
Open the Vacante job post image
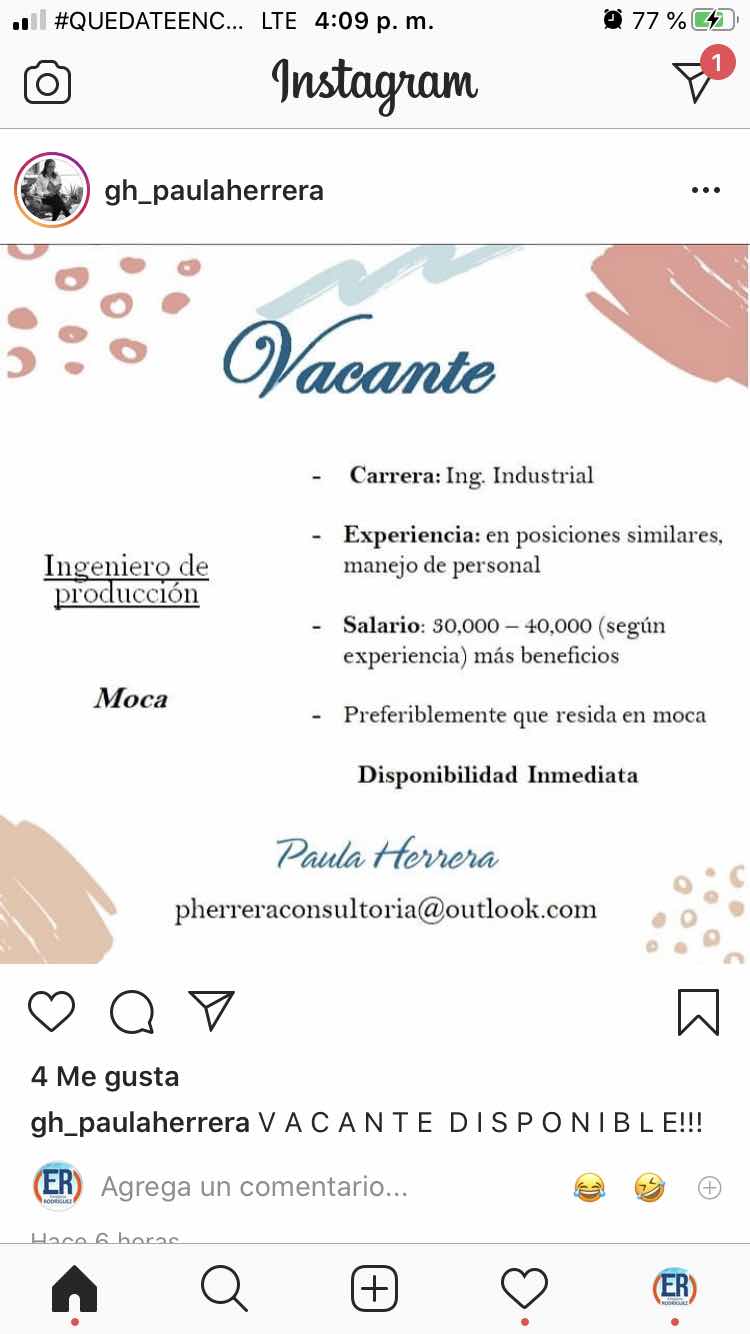(375, 604)
